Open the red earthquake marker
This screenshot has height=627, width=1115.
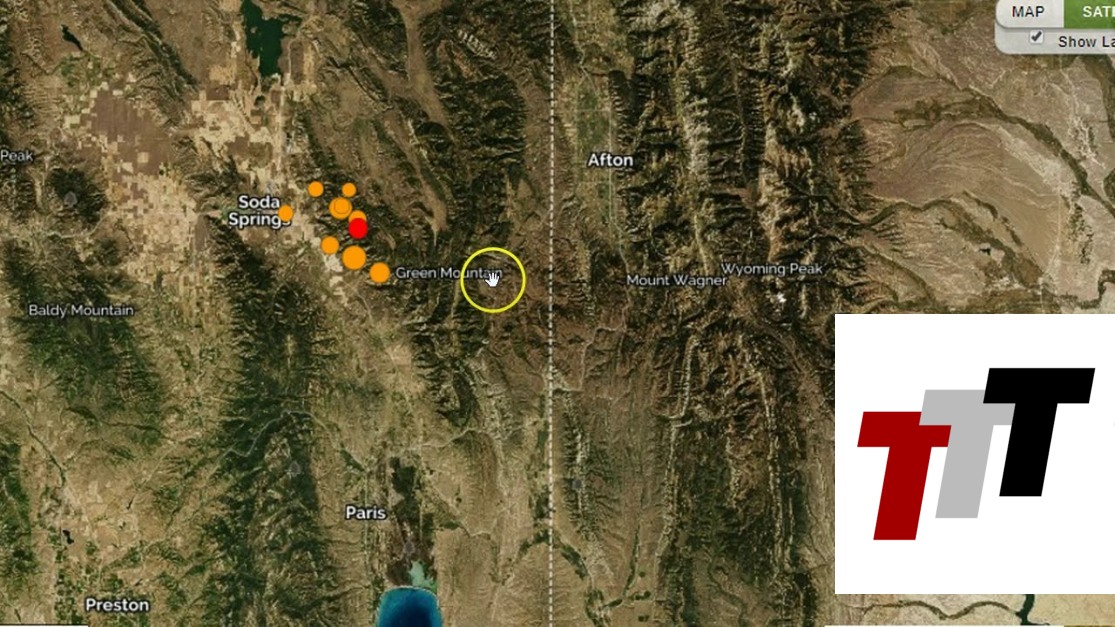(x=358, y=228)
